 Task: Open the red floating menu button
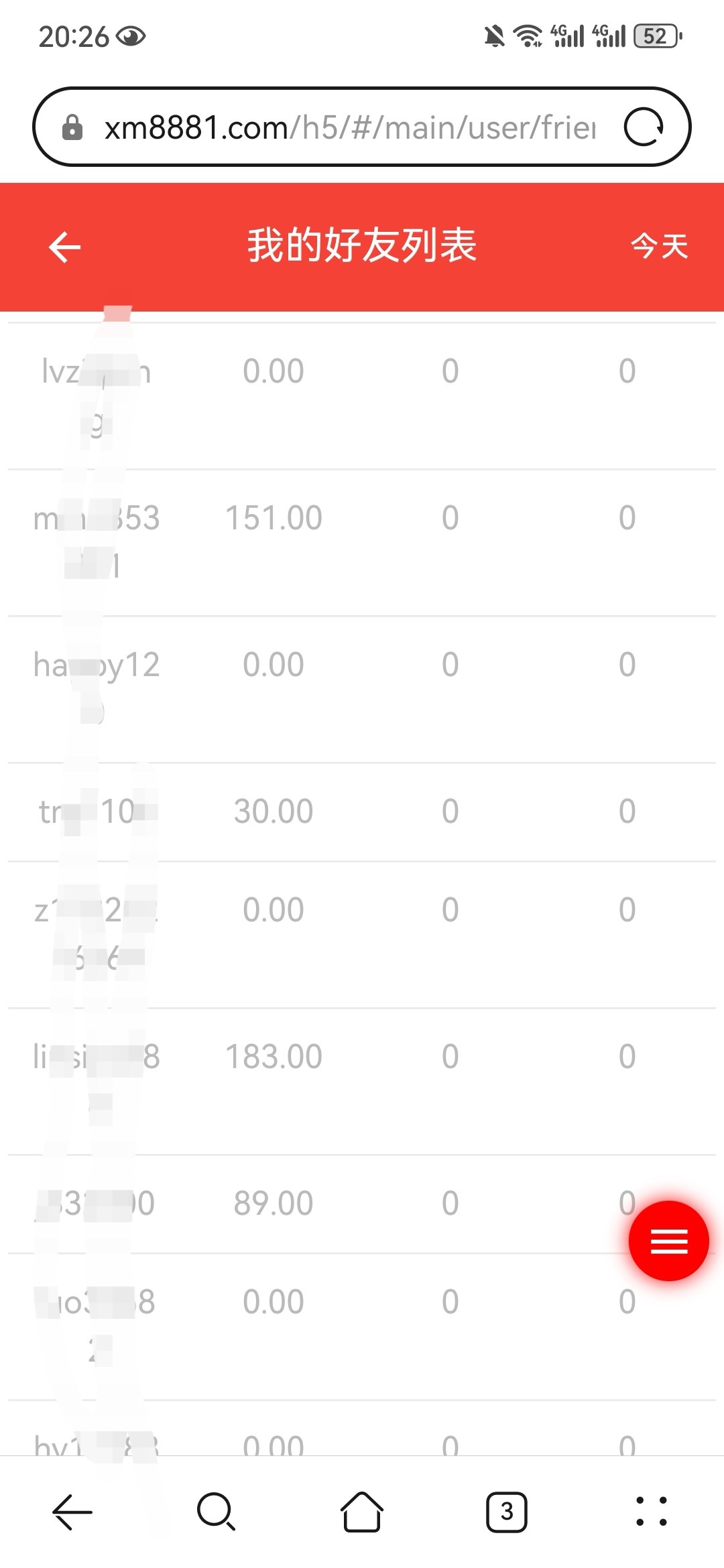[x=668, y=1241]
